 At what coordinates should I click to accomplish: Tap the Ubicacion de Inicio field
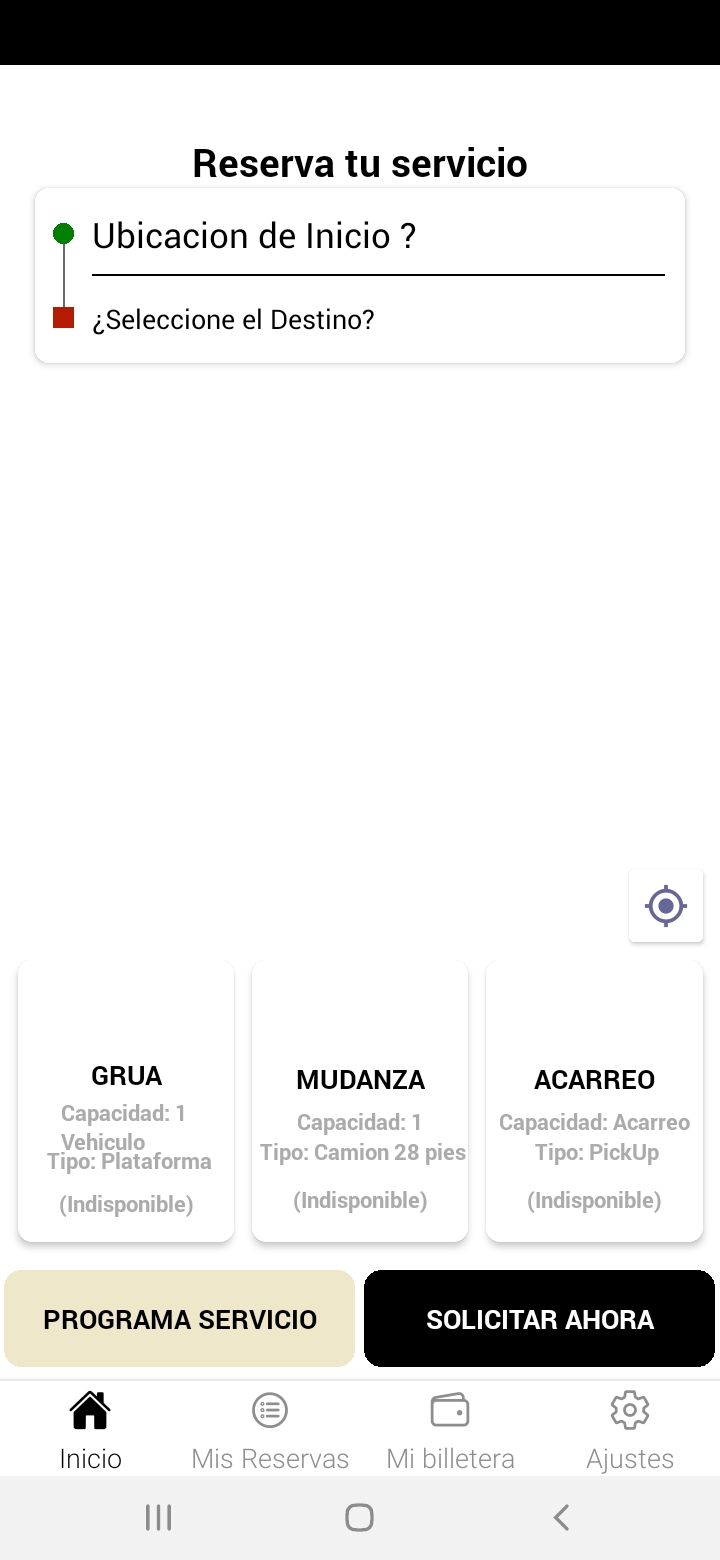pyautogui.click(x=377, y=236)
